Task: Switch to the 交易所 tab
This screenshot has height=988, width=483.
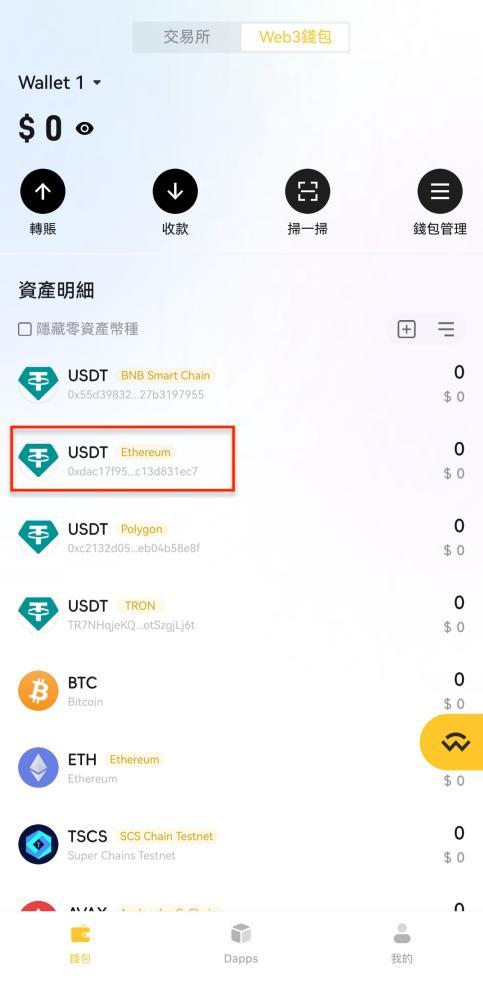Action: 186,37
